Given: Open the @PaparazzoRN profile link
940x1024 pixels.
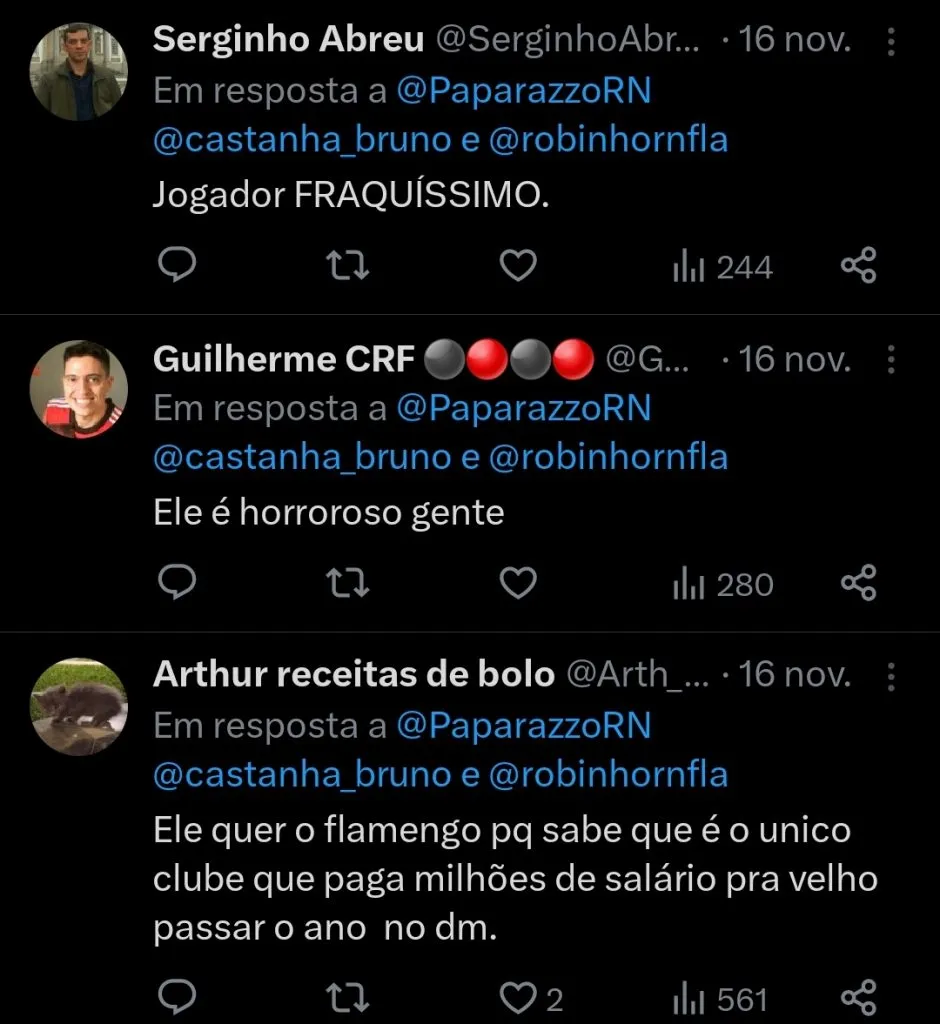Looking at the screenshot, I should [x=527, y=90].
